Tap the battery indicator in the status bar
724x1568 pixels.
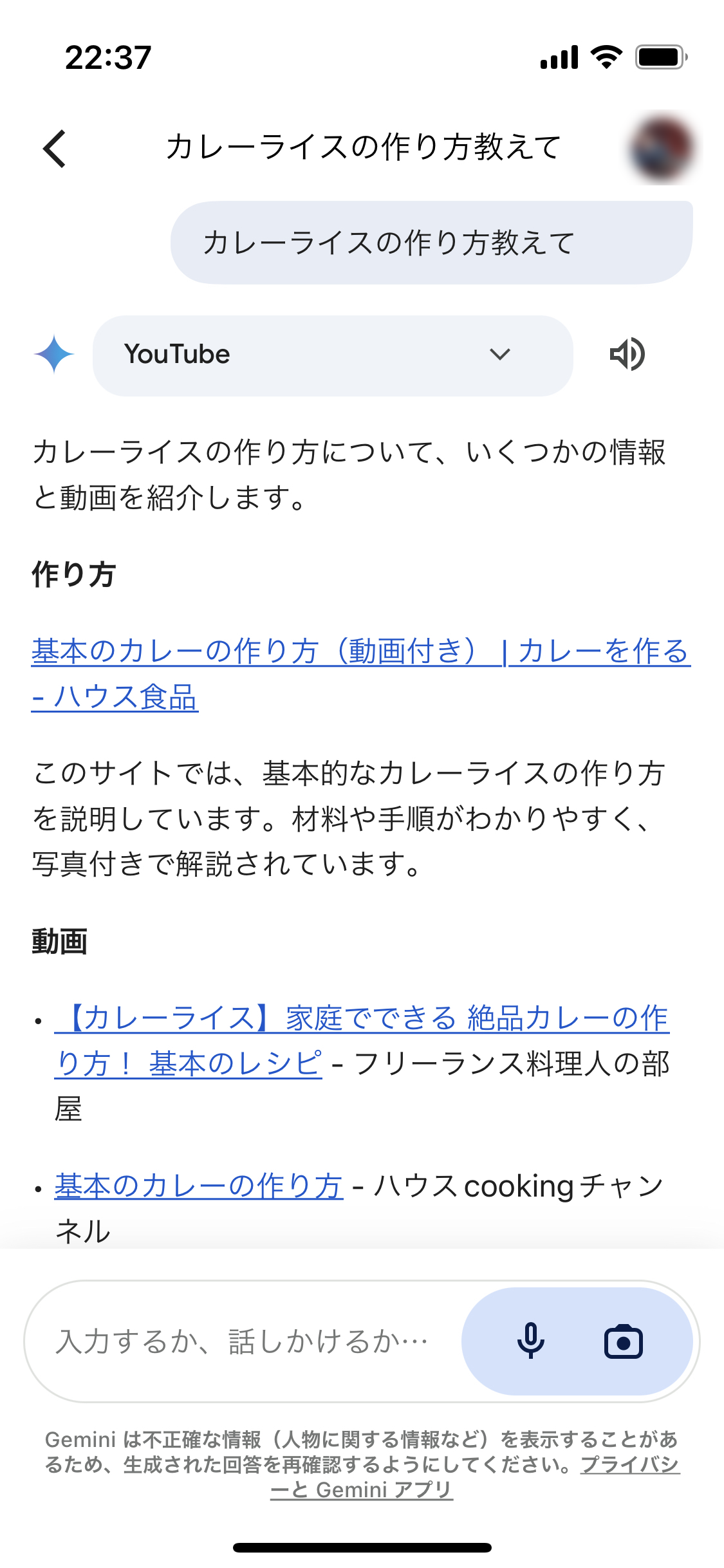[x=658, y=57]
